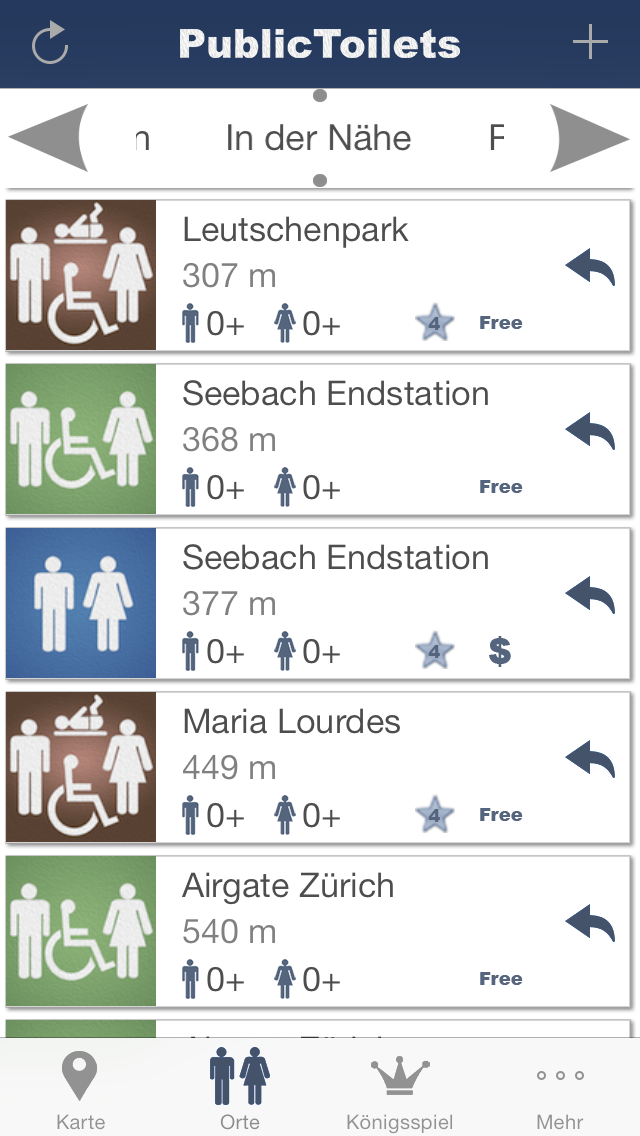The height and width of the screenshot is (1136, 640).
Task: Open Seebach Endstation at 377 m
Action: (x=320, y=603)
